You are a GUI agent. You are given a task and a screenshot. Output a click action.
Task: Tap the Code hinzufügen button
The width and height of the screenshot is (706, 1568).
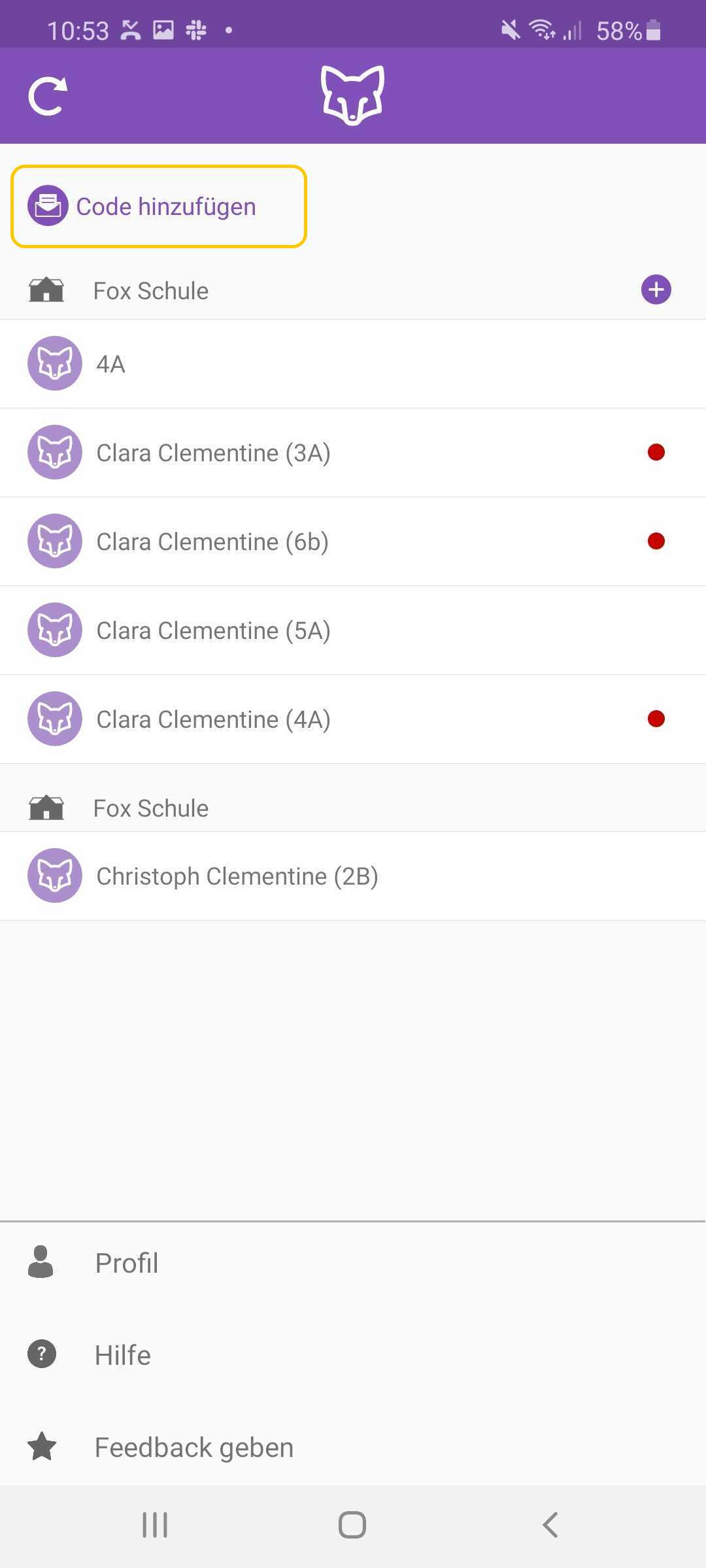tap(159, 206)
